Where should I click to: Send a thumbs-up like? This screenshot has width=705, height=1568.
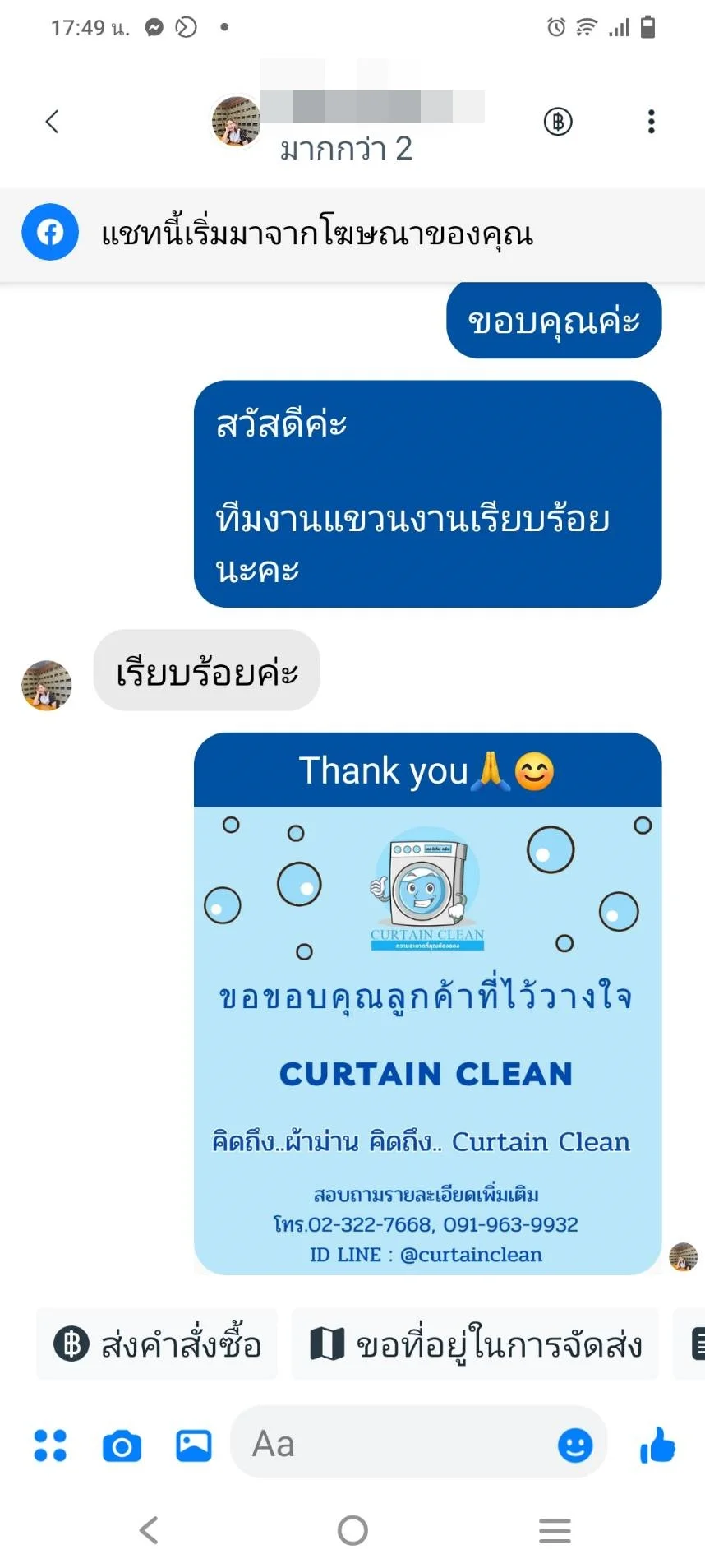click(657, 1445)
